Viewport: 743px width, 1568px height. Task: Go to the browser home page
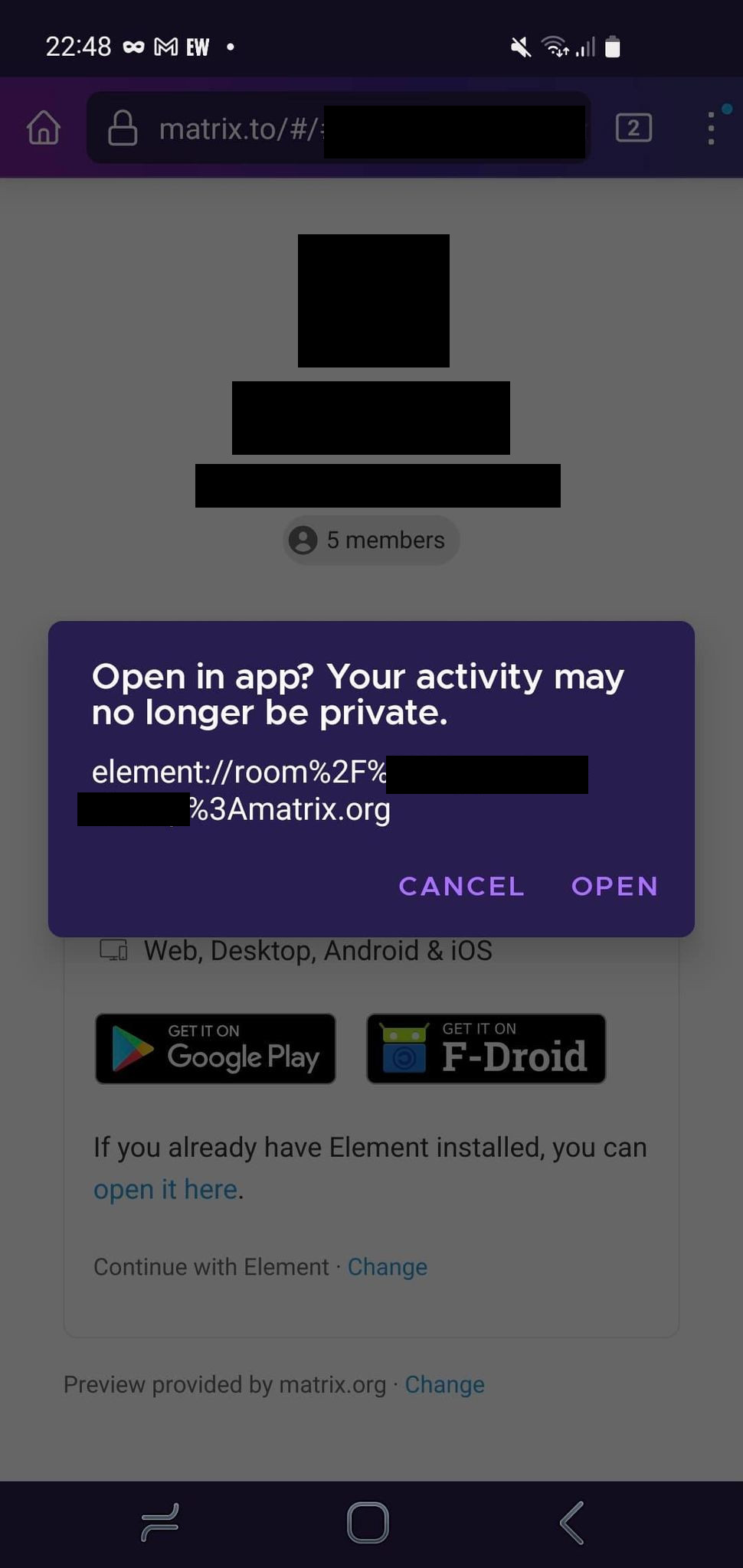coord(44,128)
